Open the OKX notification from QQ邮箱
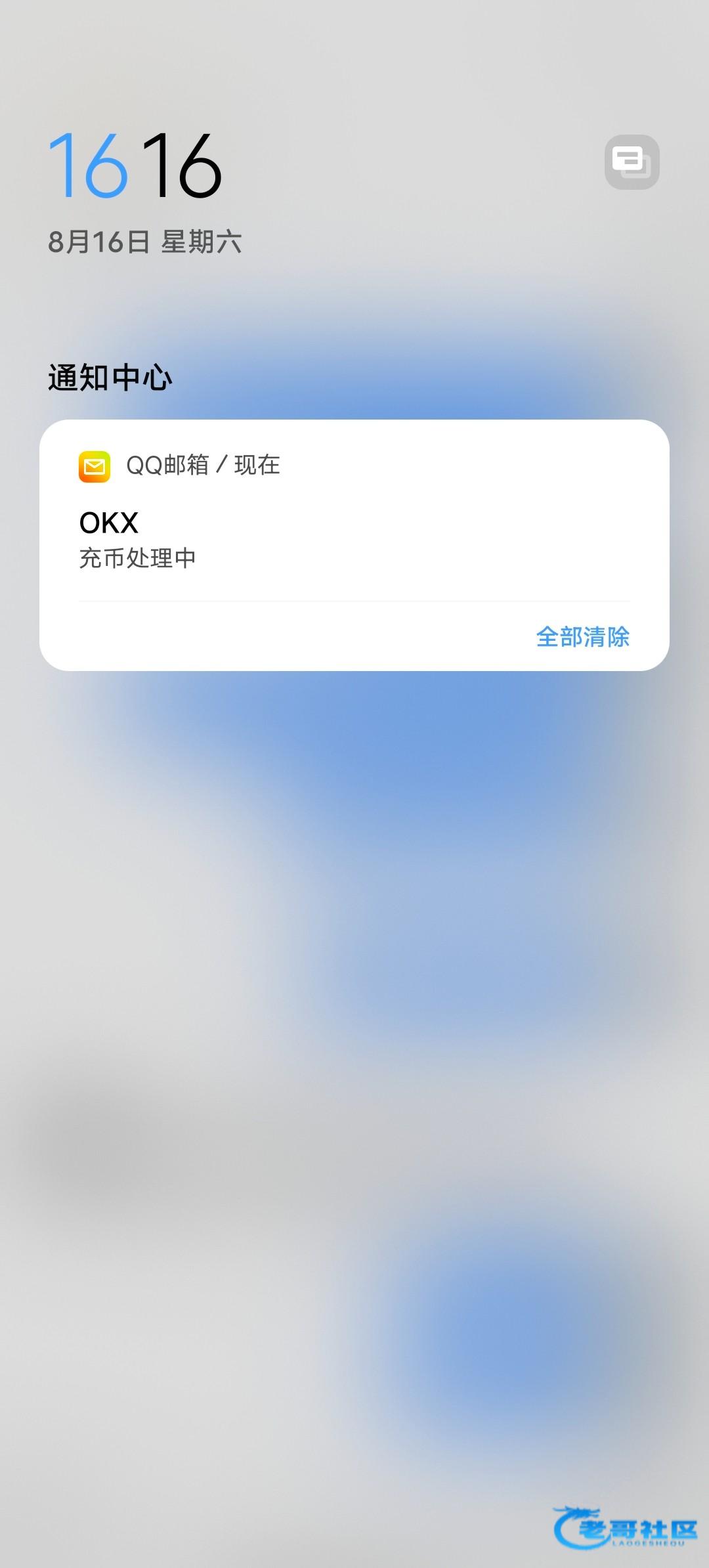Image resolution: width=709 pixels, height=1568 pixels. coord(354,511)
